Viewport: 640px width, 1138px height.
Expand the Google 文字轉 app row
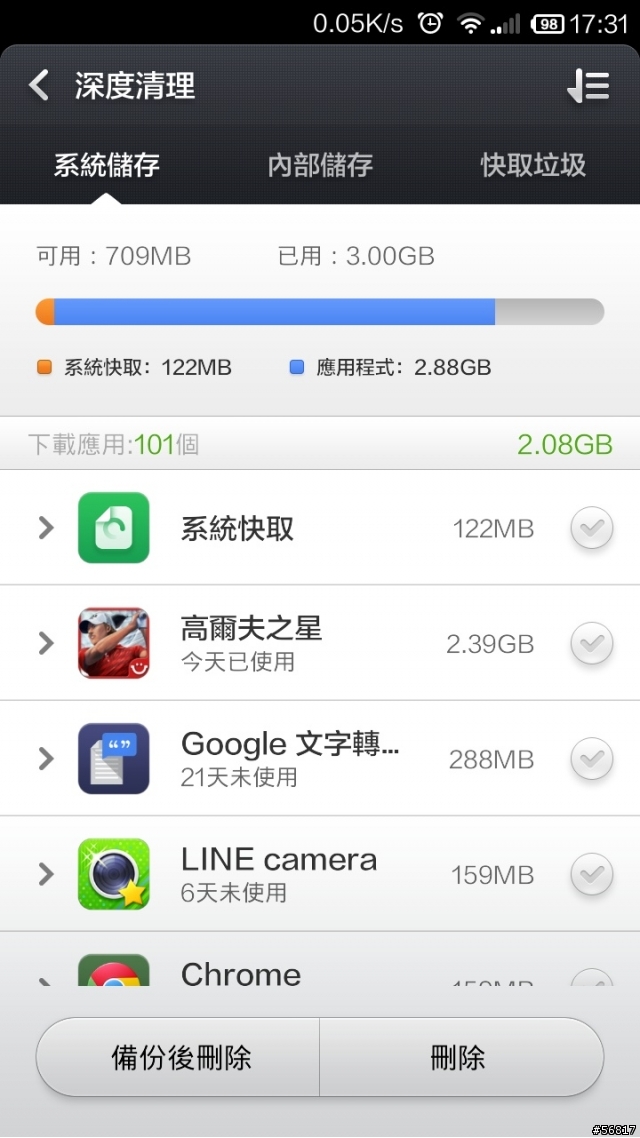[46, 759]
